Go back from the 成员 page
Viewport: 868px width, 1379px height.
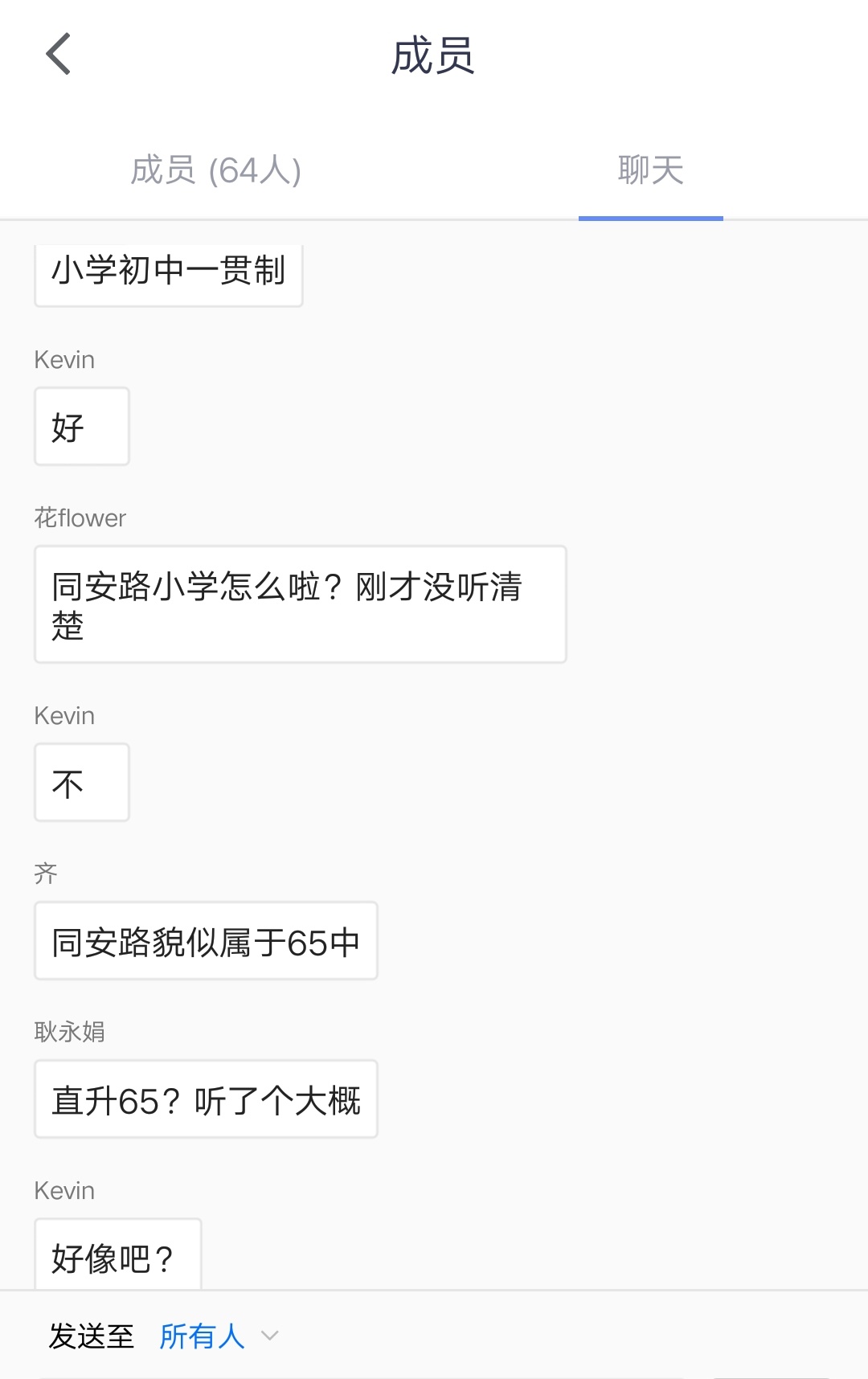click(59, 54)
